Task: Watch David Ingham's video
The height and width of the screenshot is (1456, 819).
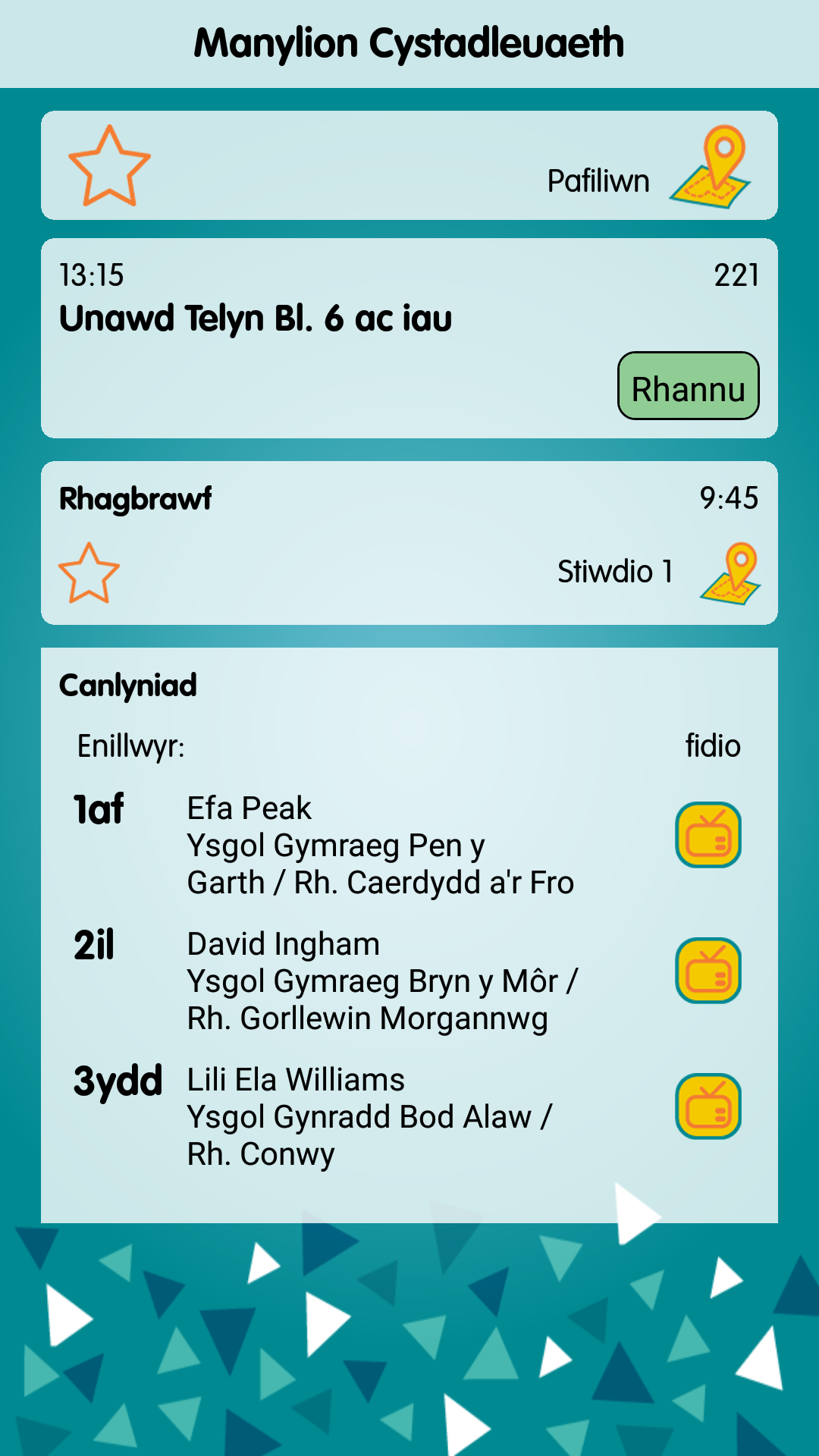Action: (x=708, y=971)
